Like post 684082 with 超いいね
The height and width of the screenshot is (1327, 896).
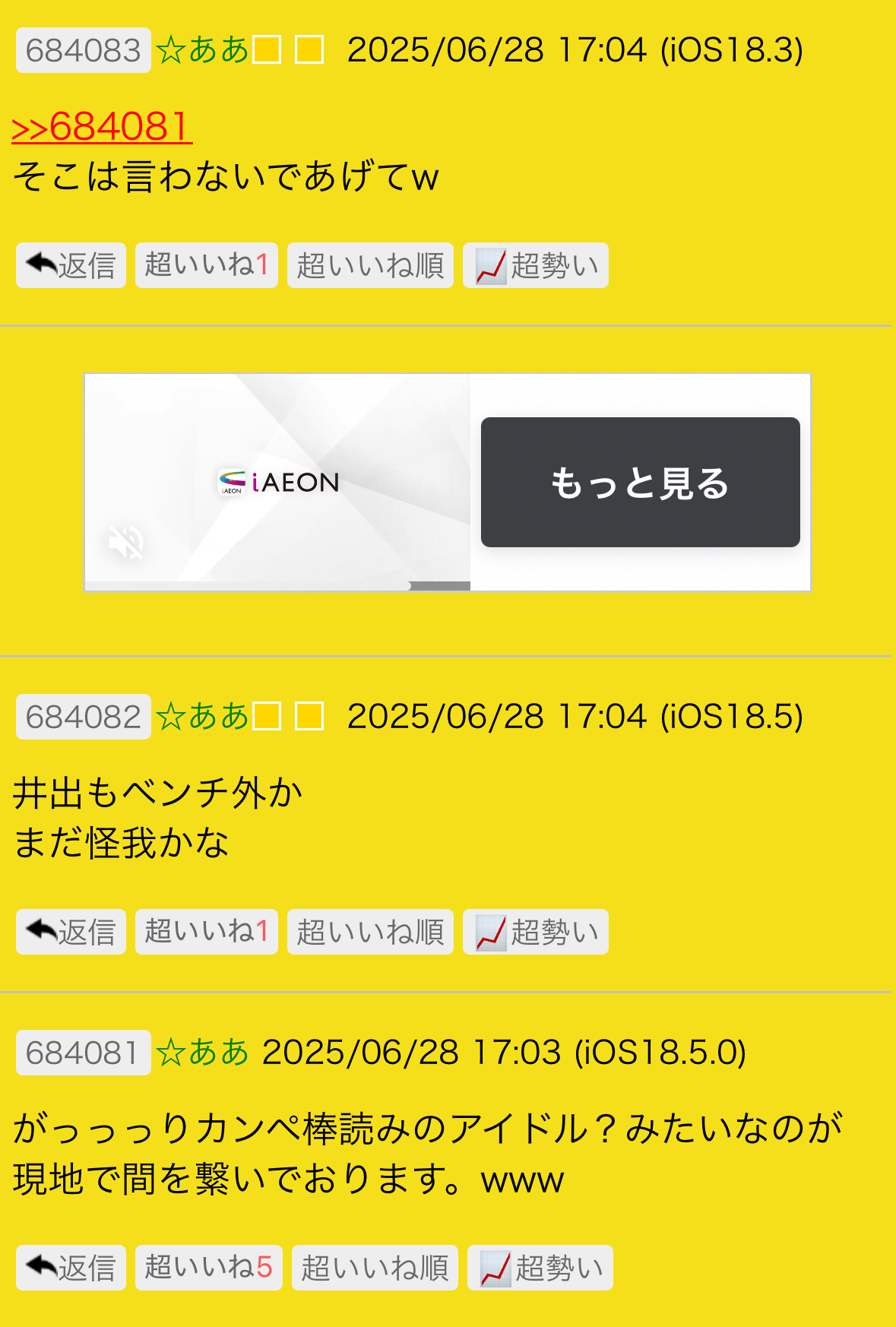tap(206, 932)
